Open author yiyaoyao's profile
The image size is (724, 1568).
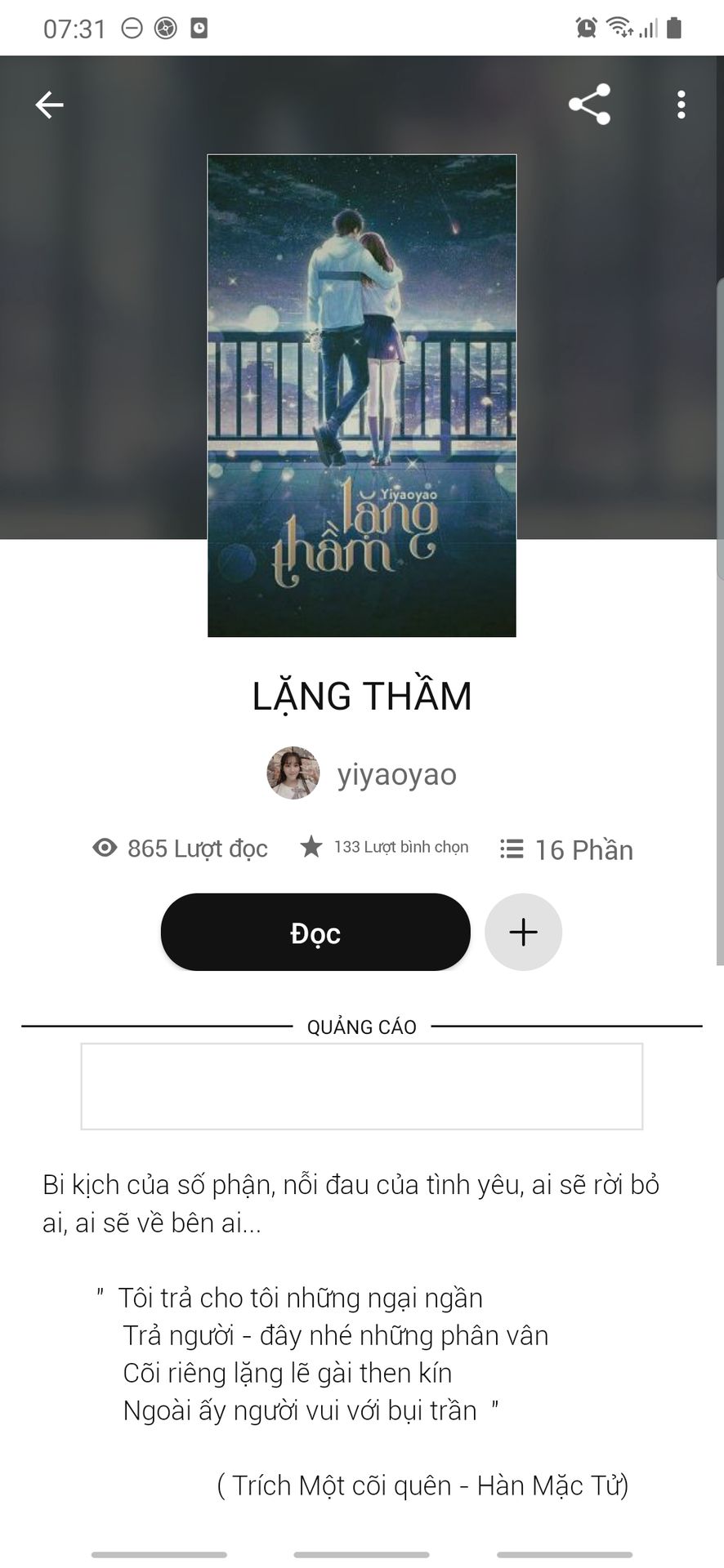coord(363,773)
